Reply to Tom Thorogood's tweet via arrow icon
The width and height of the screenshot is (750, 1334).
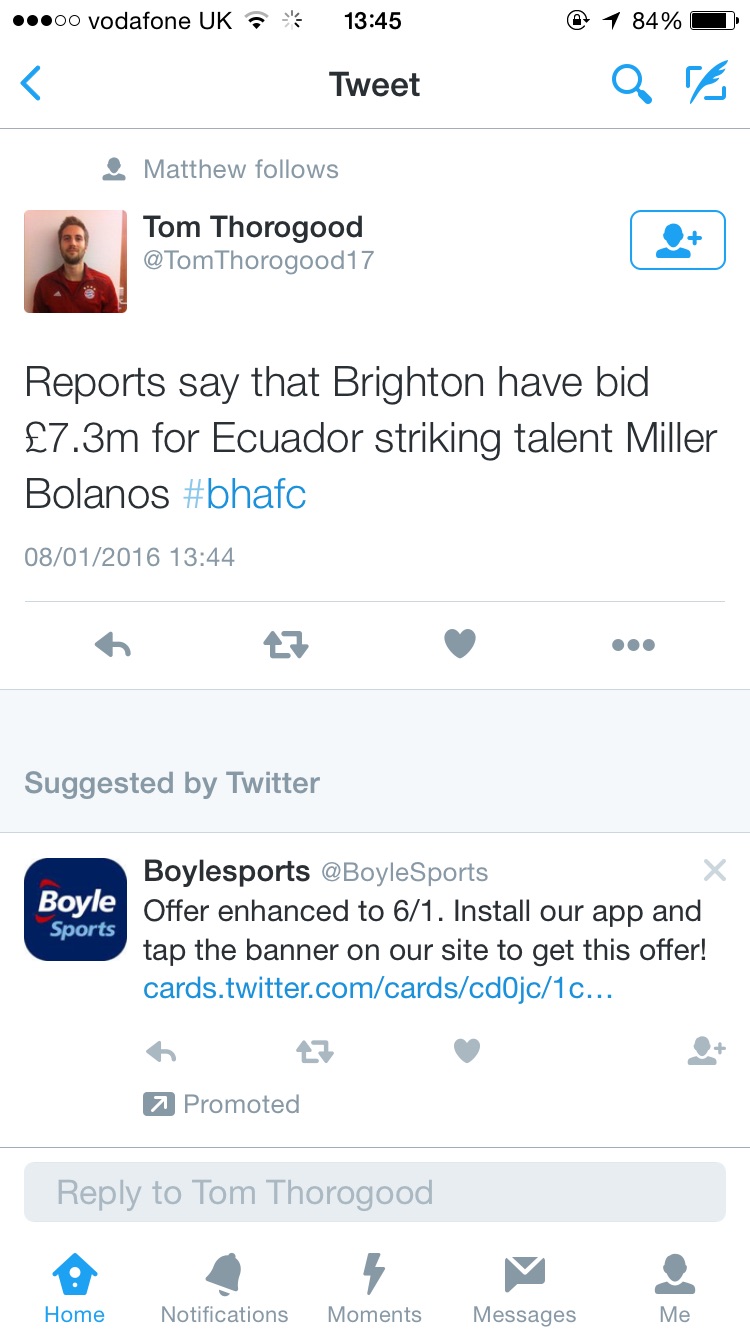113,645
